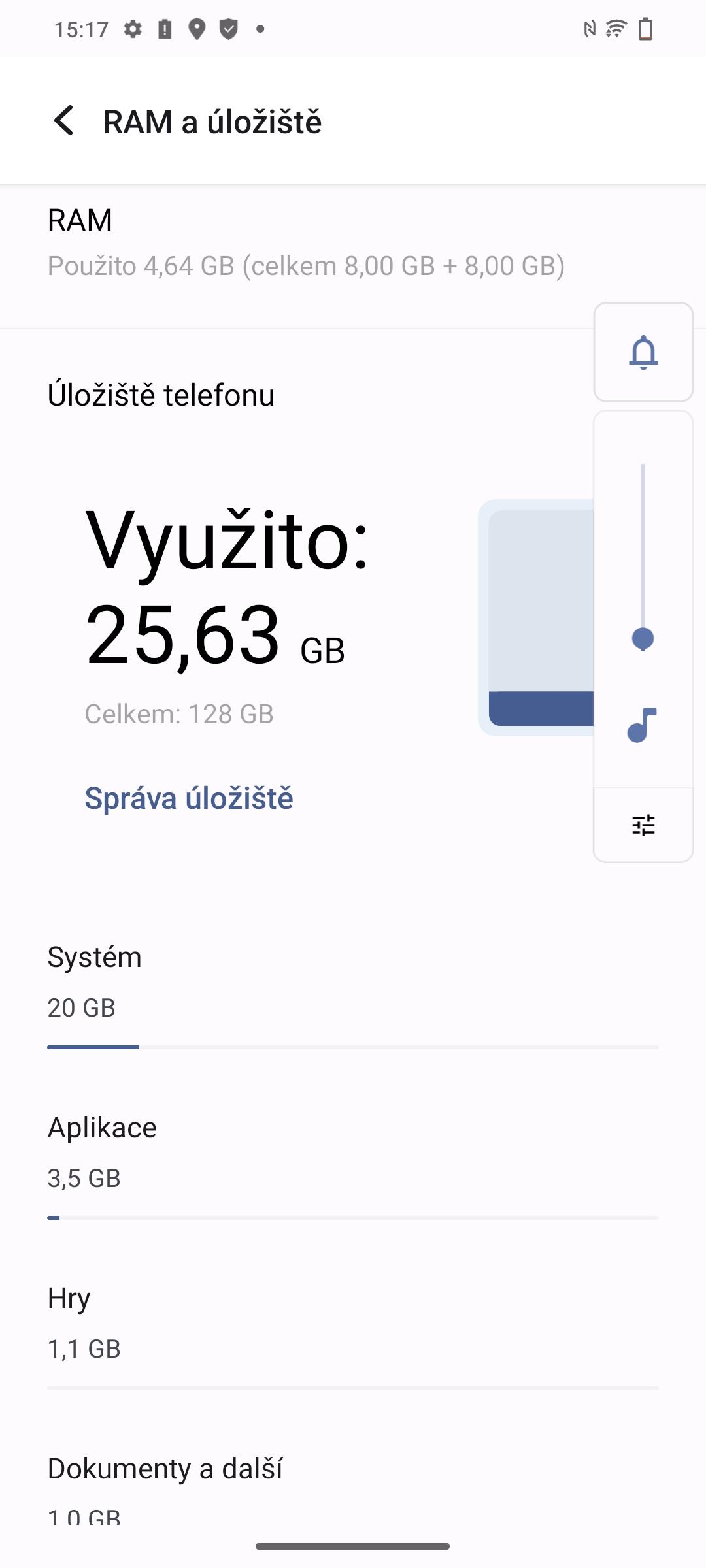The height and width of the screenshot is (1568, 706).
Task: Open Dokumenty a další storage category
Action: point(353,1490)
